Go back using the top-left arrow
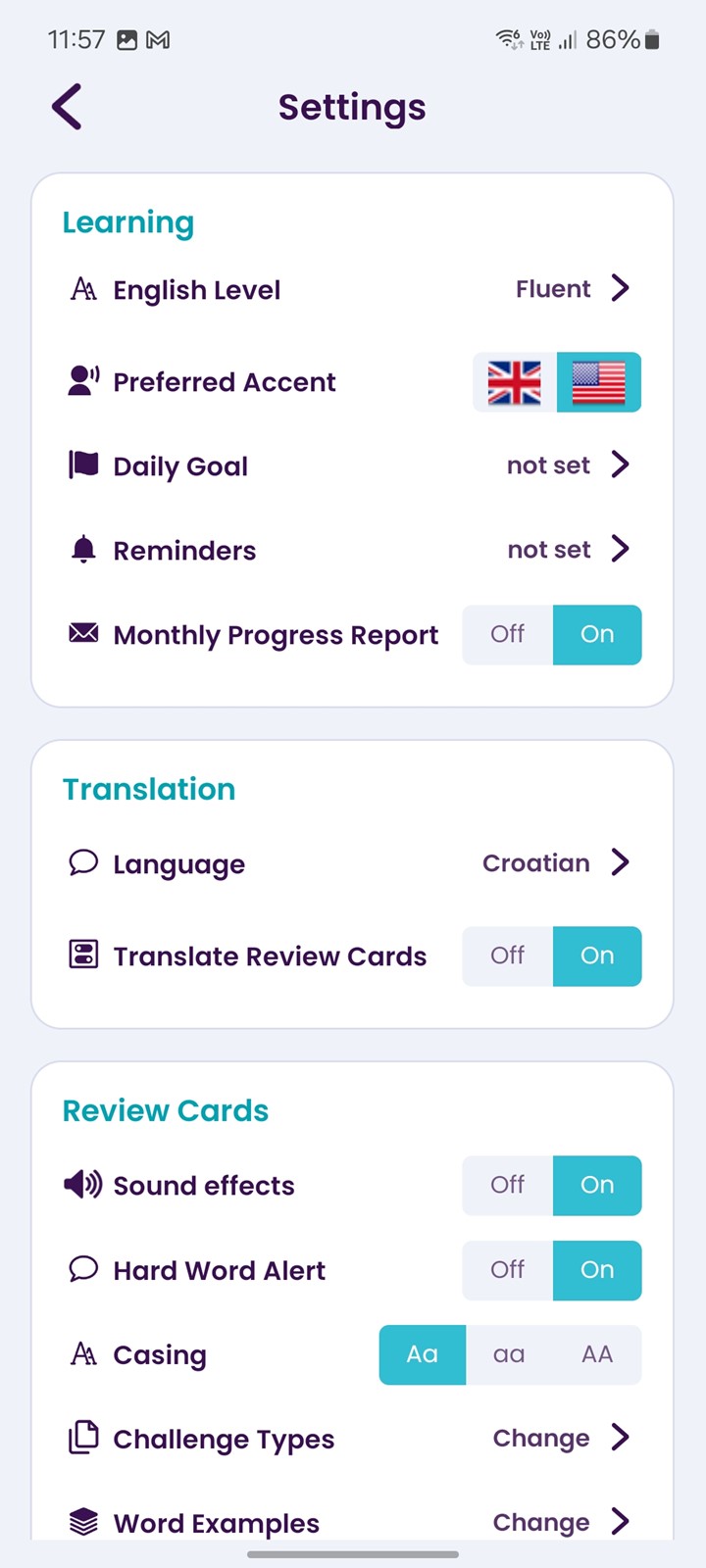This screenshot has width=706, height=1568. (67, 107)
